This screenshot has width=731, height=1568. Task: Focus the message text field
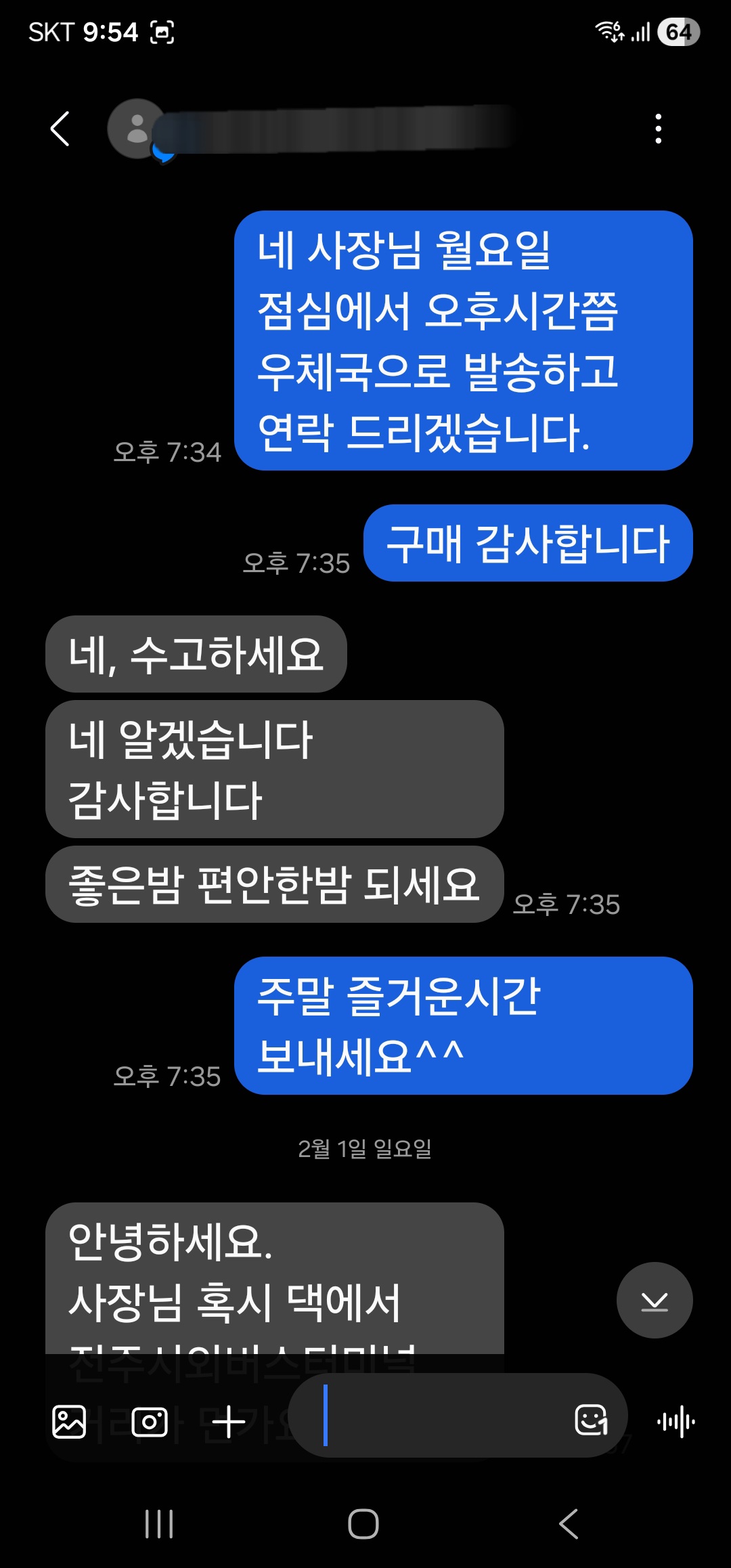tap(440, 1415)
